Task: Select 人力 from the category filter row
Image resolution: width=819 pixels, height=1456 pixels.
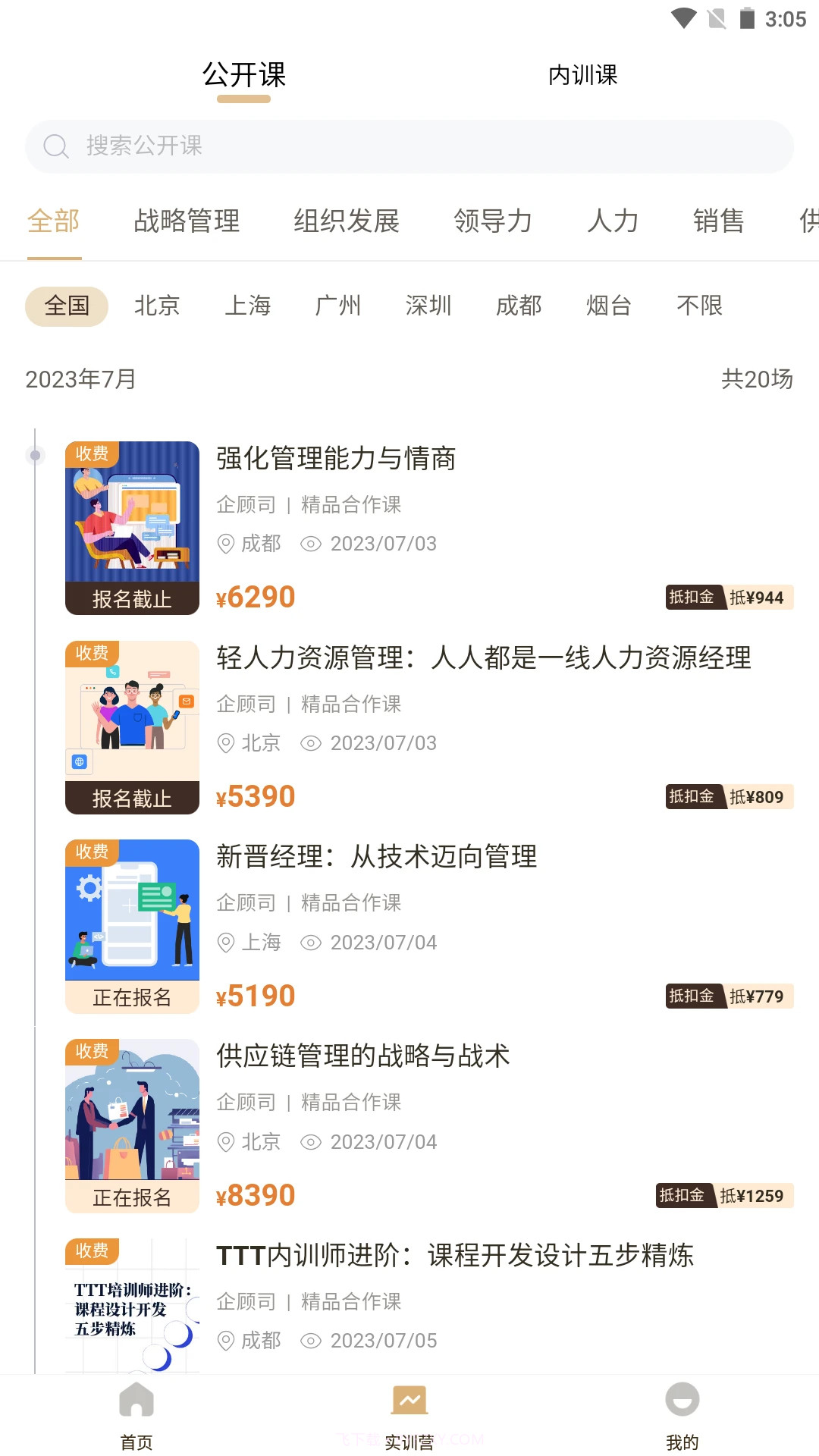Action: pyautogui.click(x=611, y=221)
